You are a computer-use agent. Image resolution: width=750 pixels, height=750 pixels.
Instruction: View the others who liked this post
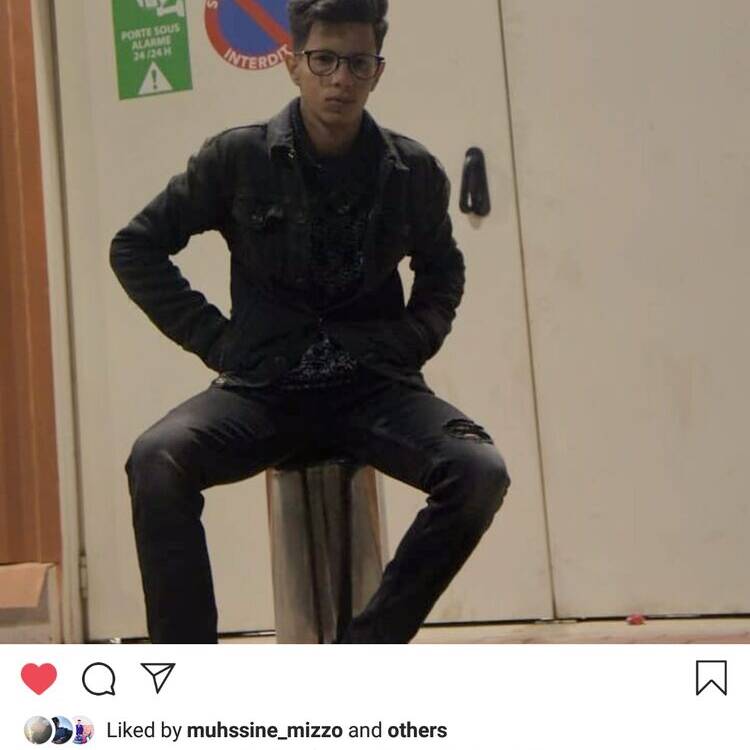coord(417,730)
